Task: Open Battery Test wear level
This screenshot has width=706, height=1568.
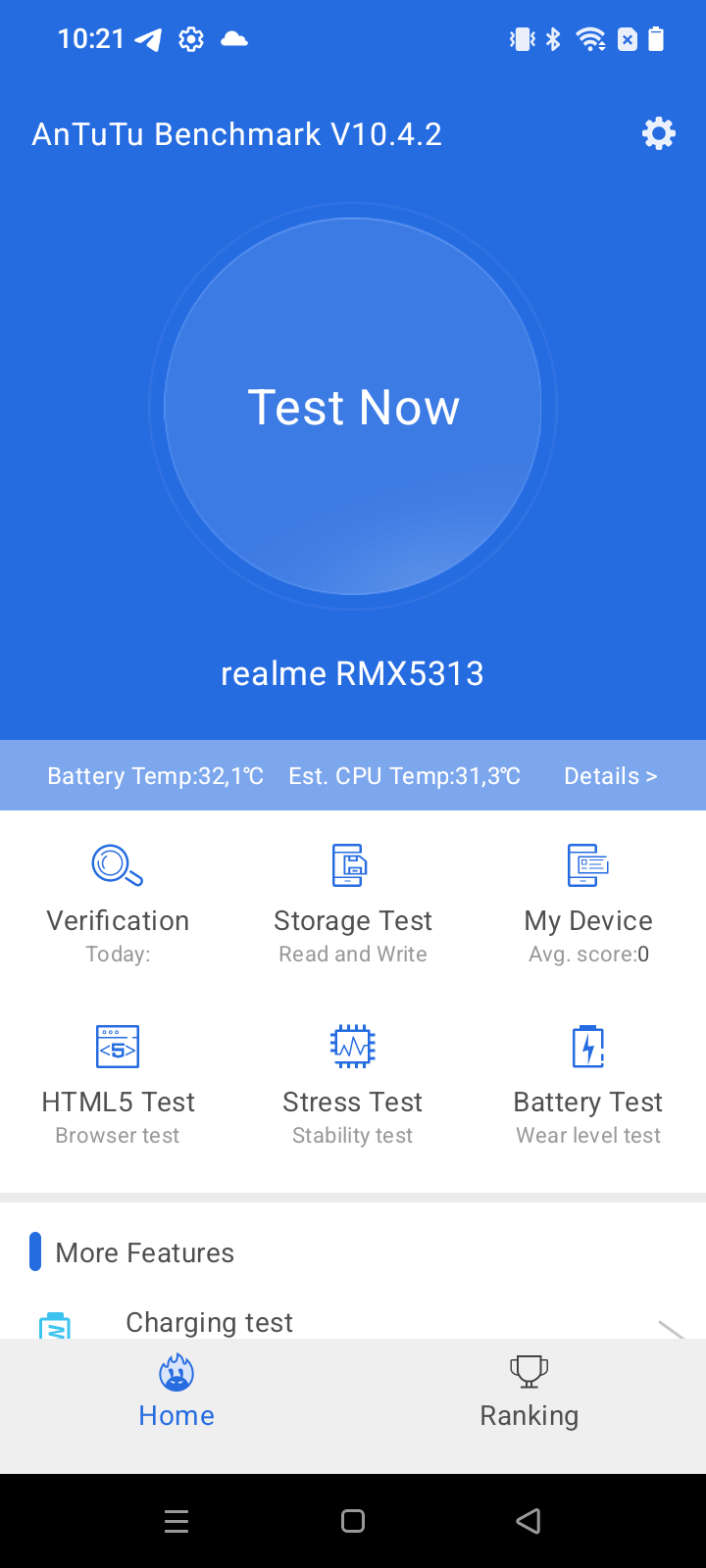Action: coord(588,1085)
